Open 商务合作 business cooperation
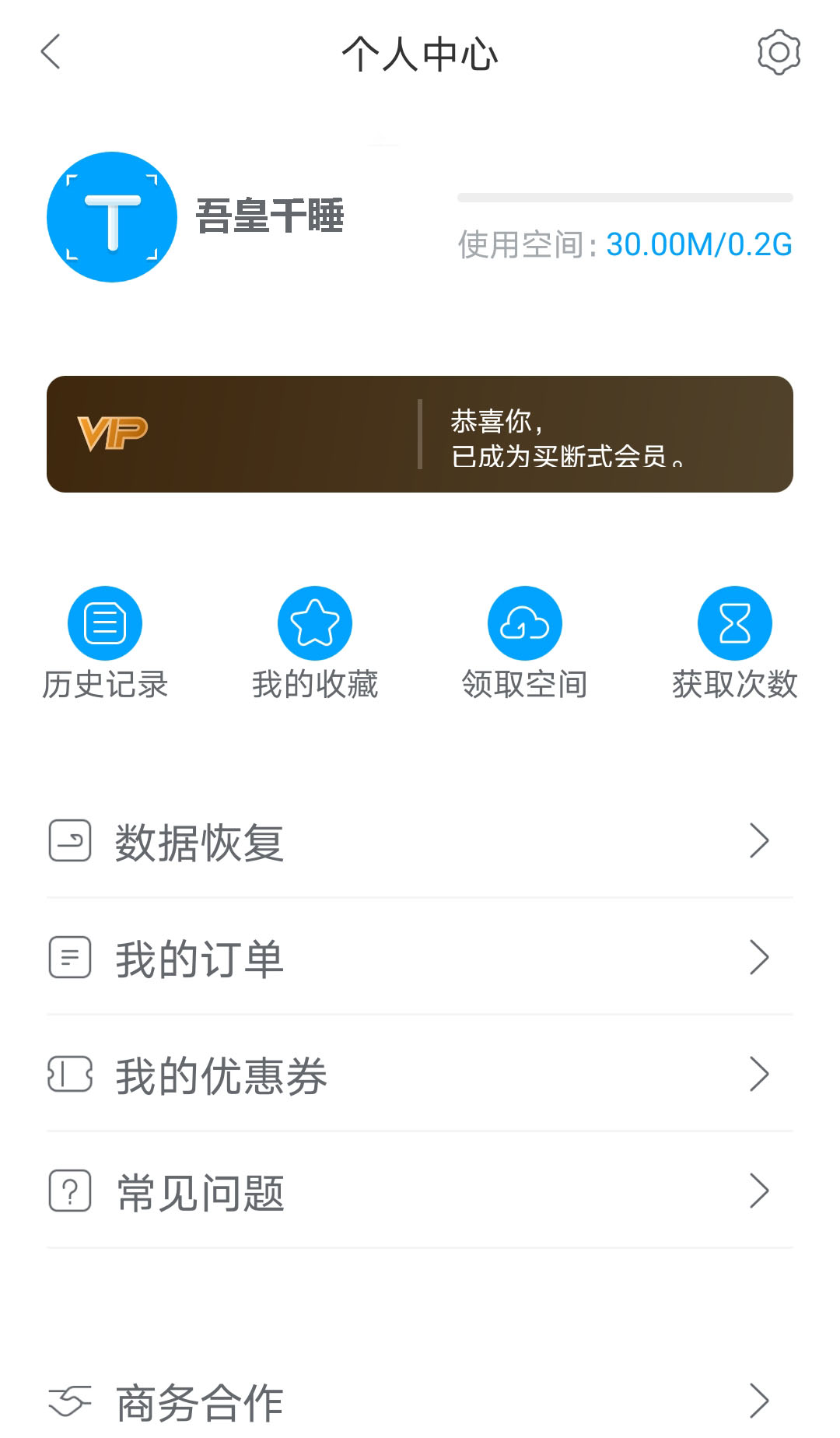This screenshot has height=1438, width=840. pyautogui.click(x=420, y=1401)
